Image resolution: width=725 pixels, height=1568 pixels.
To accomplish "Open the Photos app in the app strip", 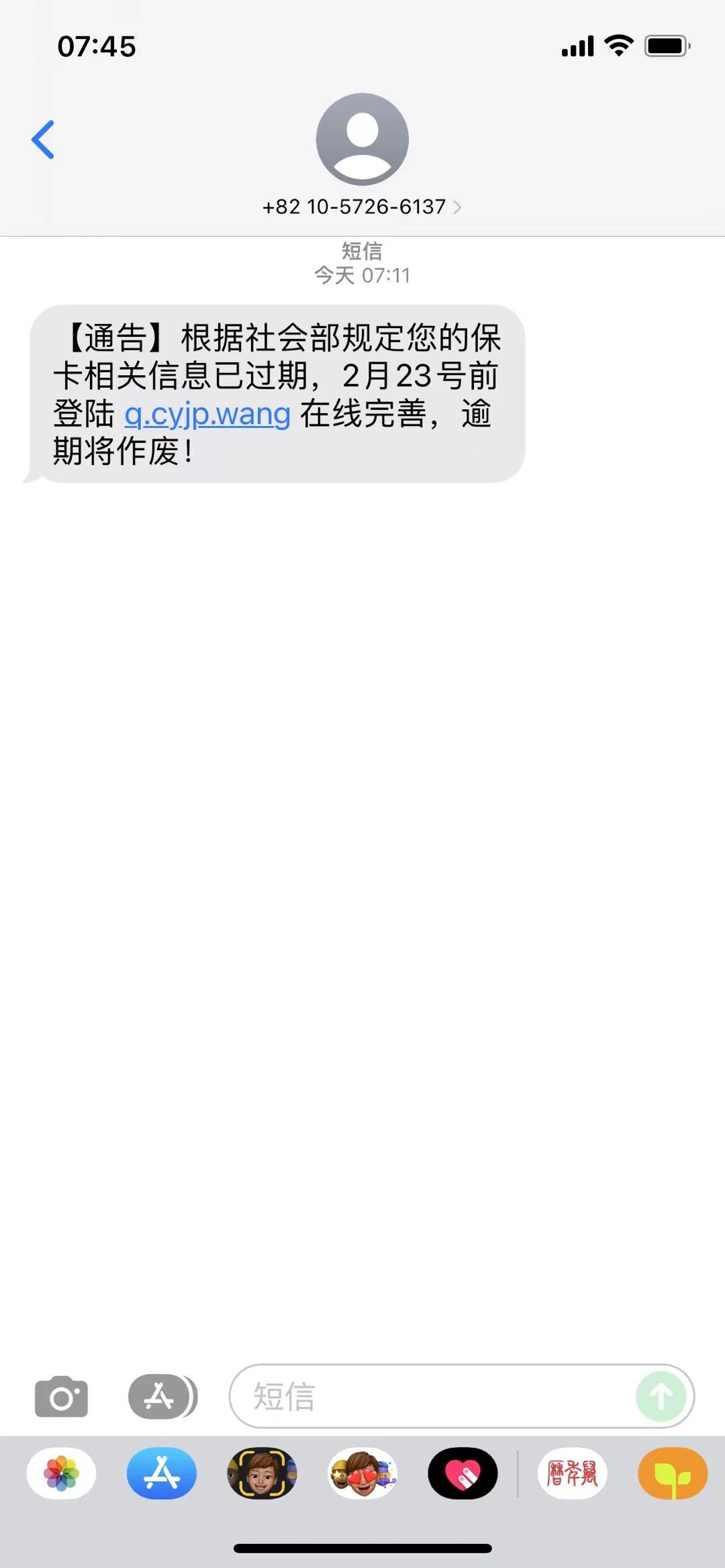I will (x=61, y=1475).
